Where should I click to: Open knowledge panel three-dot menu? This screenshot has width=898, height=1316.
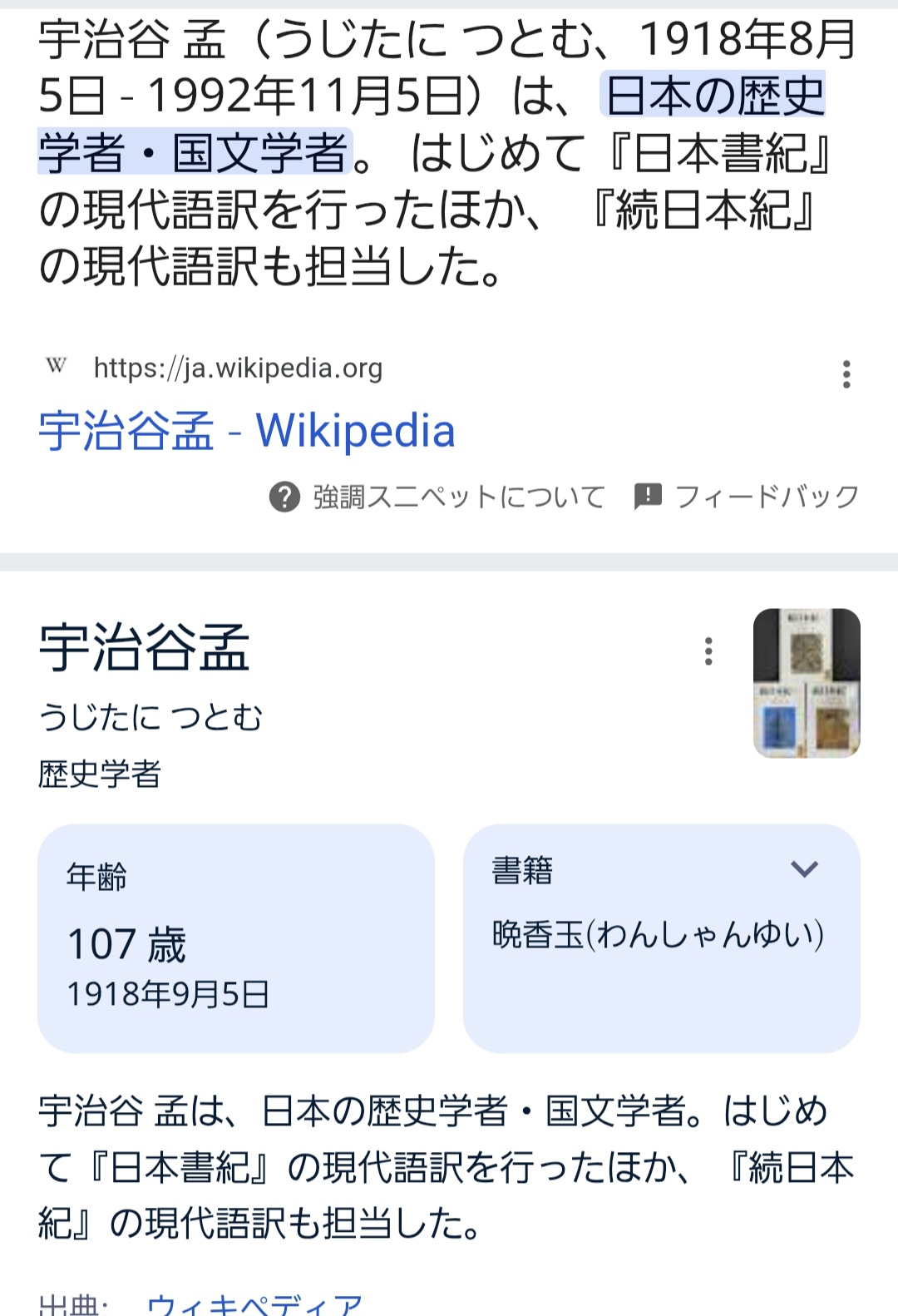[x=708, y=651]
